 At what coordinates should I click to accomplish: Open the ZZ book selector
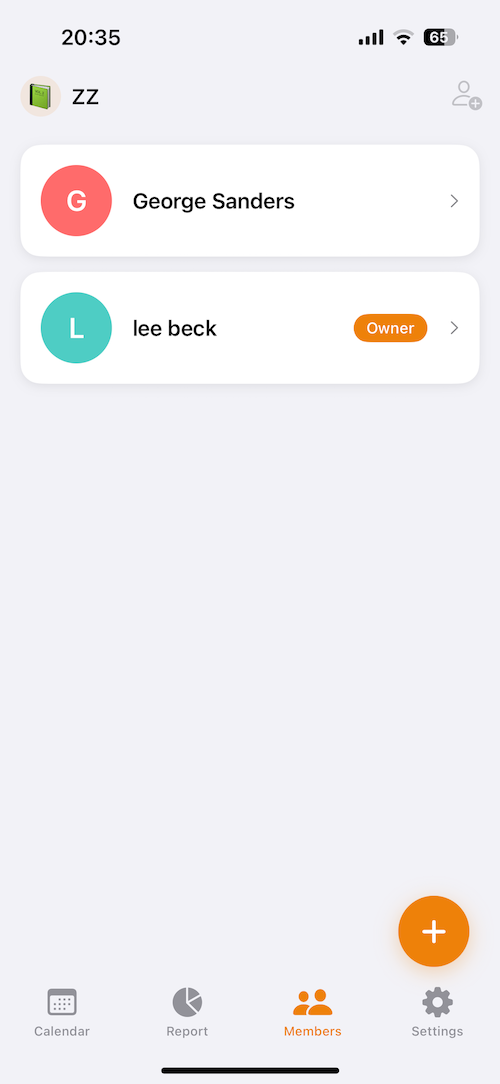click(x=60, y=96)
